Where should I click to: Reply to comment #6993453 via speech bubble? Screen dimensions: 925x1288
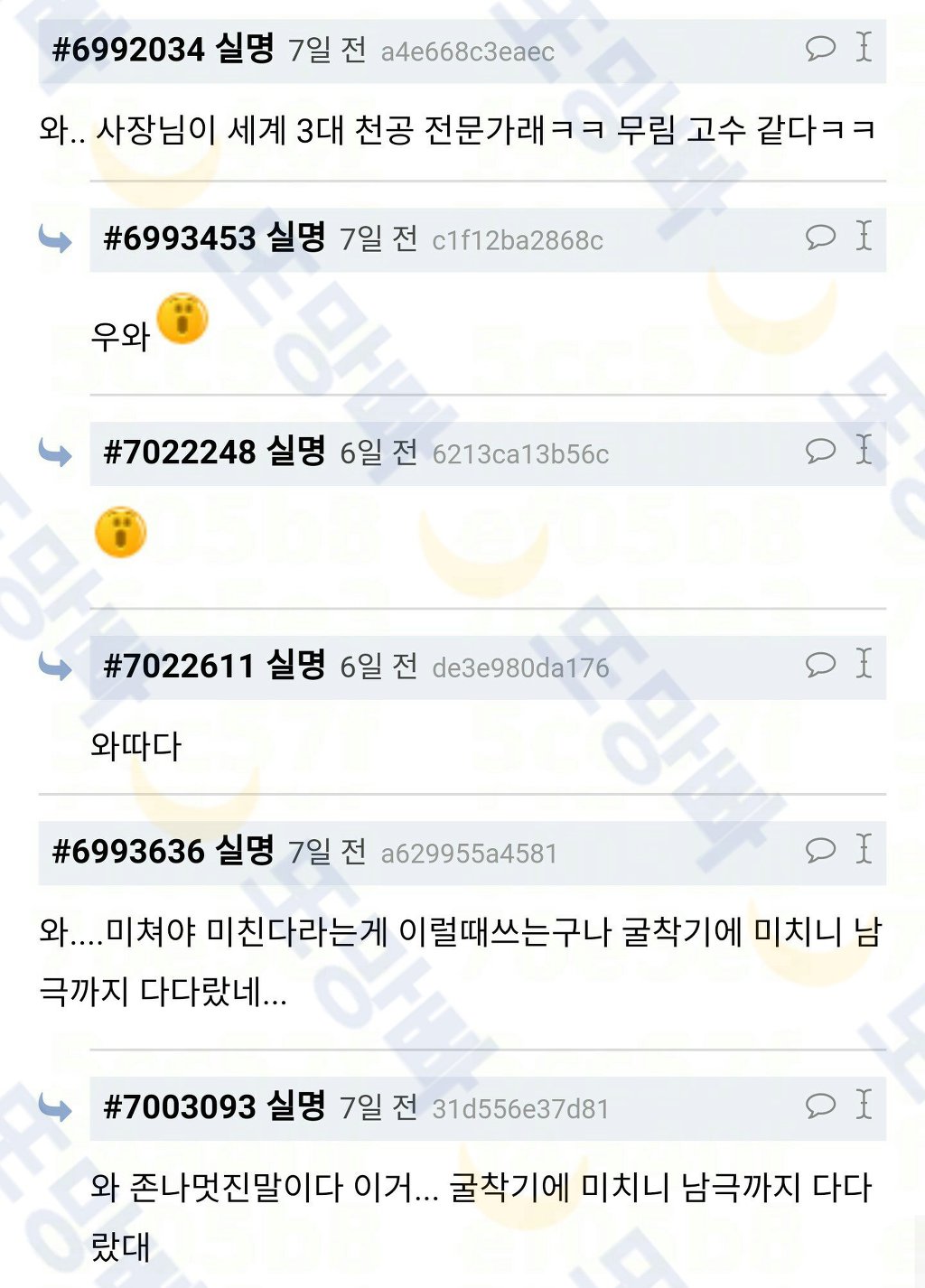tap(820, 237)
